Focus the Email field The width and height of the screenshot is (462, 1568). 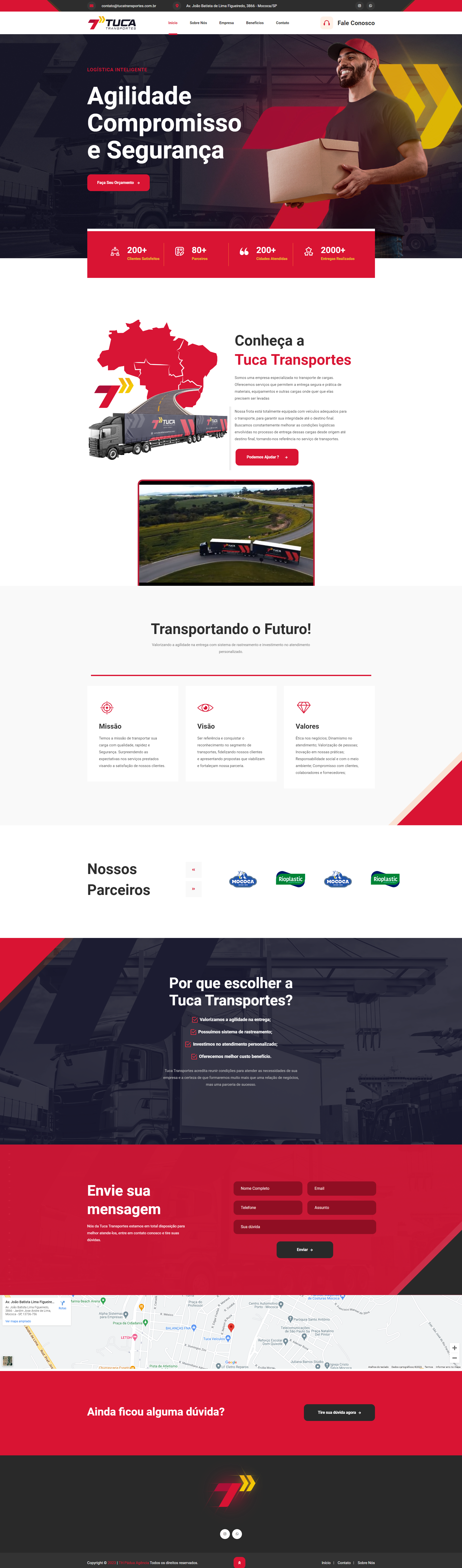click(342, 1188)
